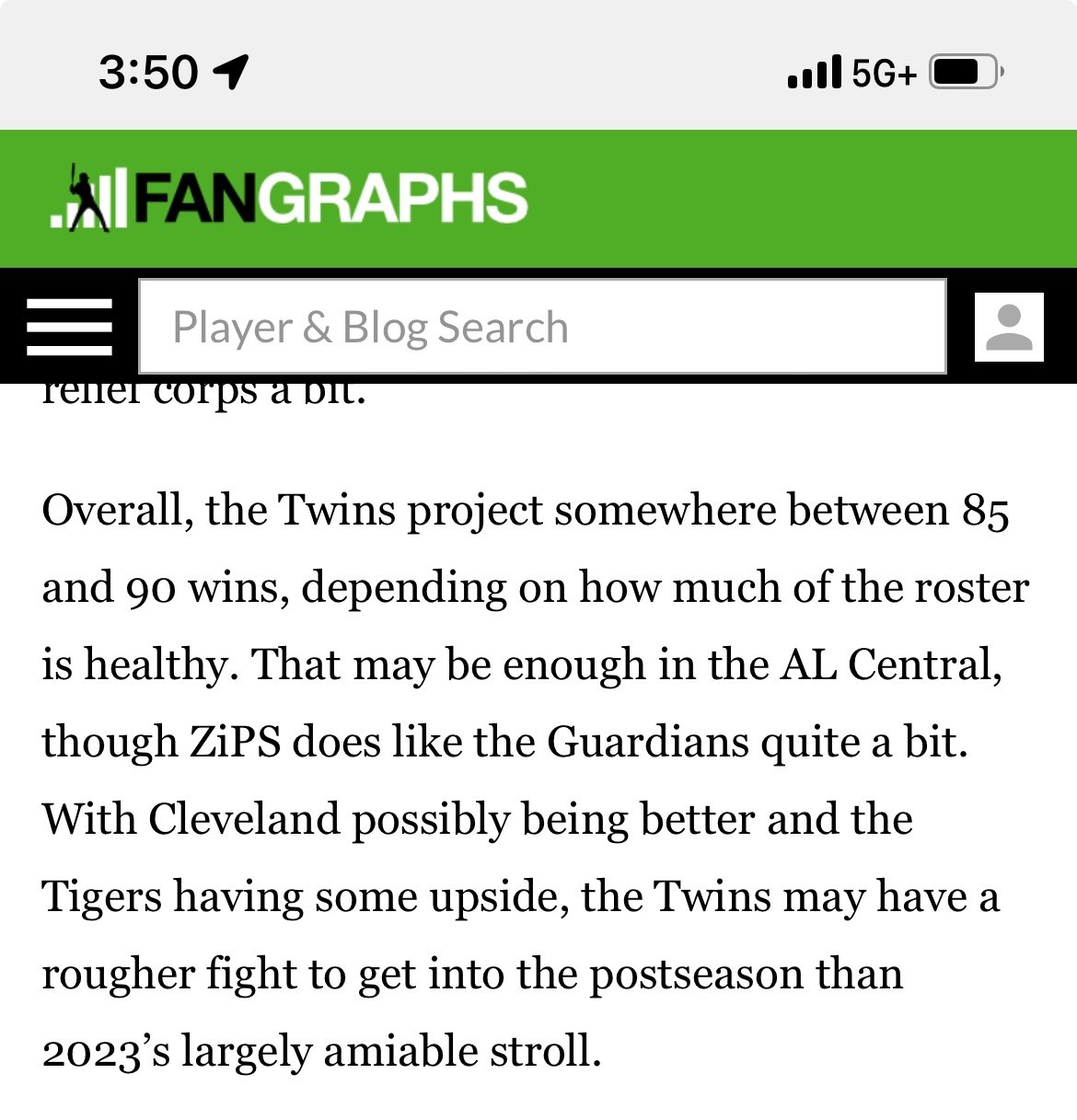Screen dimensions: 1077x1120
Task: Go to the FanGraphs homepage via header logo
Action: click(x=288, y=198)
